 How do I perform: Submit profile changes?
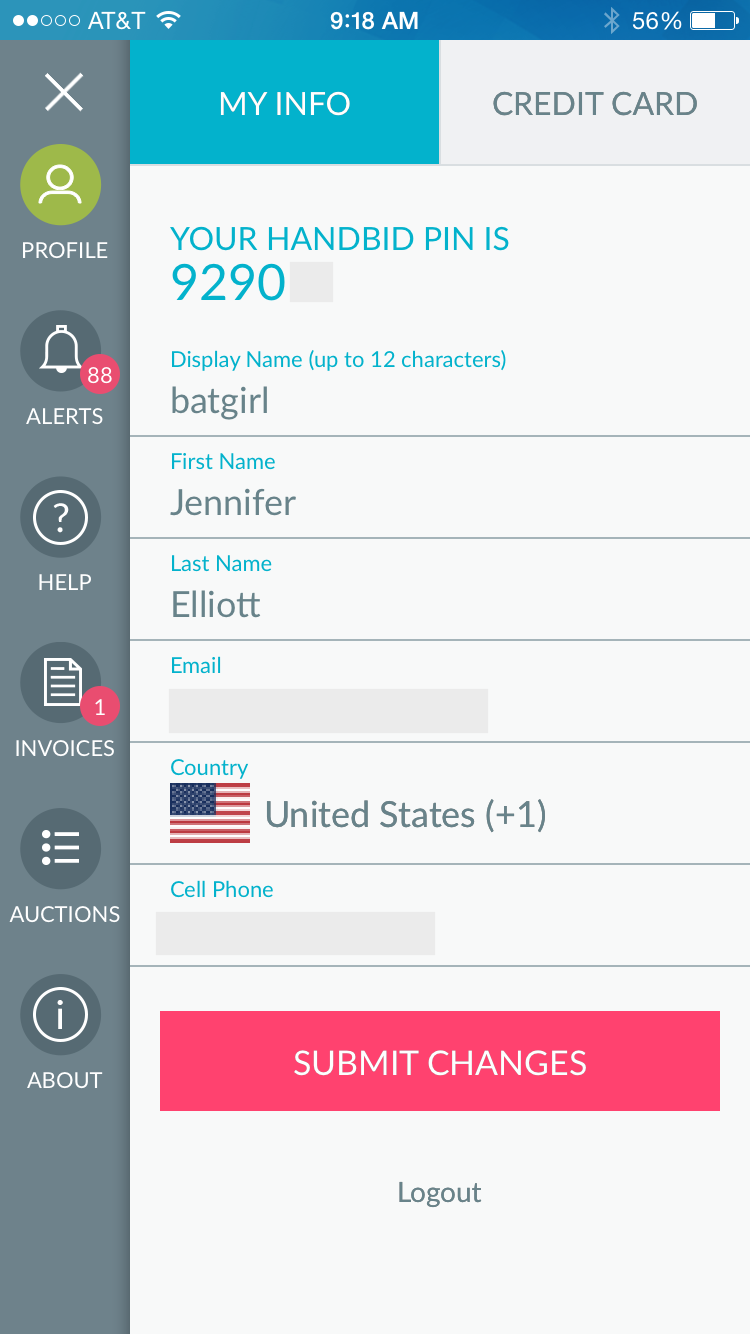click(x=439, y=1061)
